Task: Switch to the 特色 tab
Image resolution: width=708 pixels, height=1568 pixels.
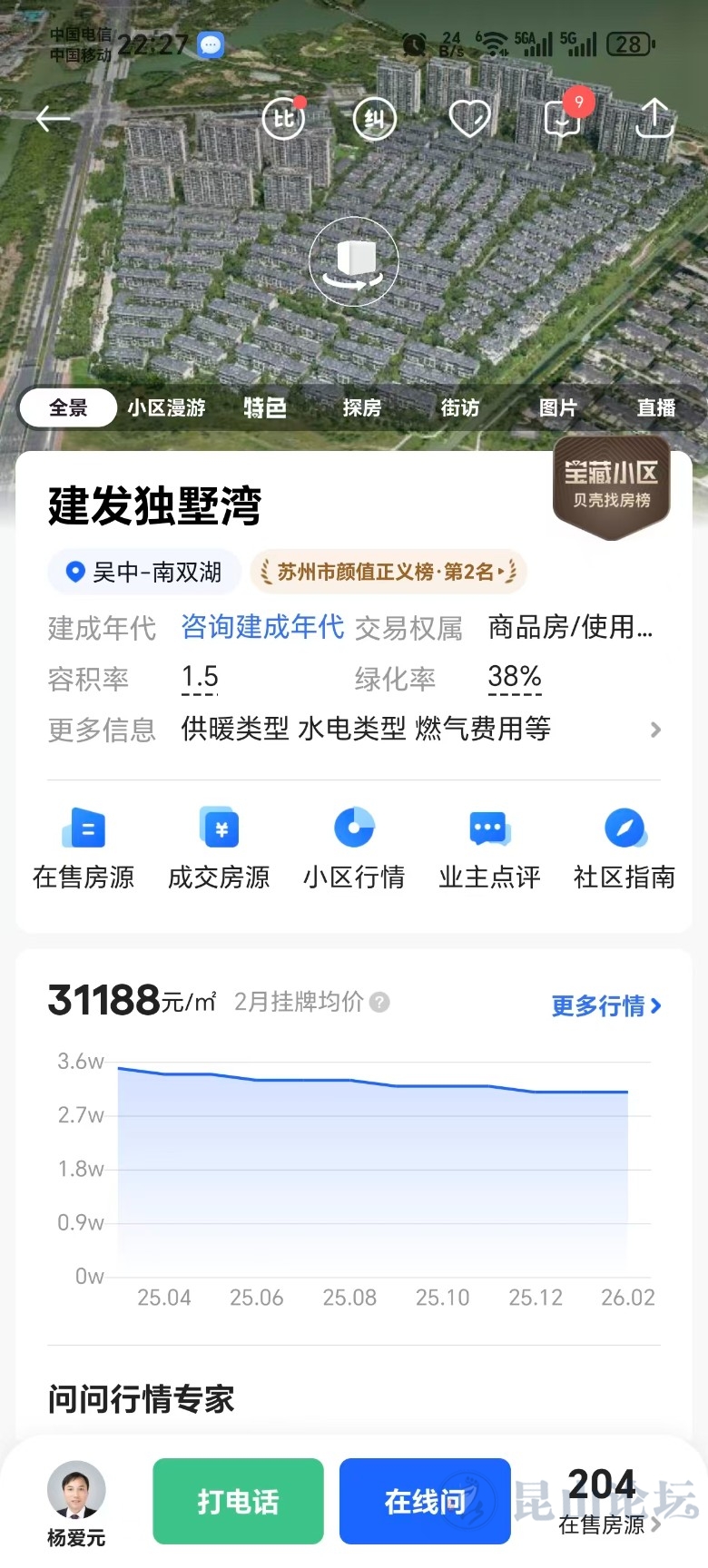Action: coord(264,408)
